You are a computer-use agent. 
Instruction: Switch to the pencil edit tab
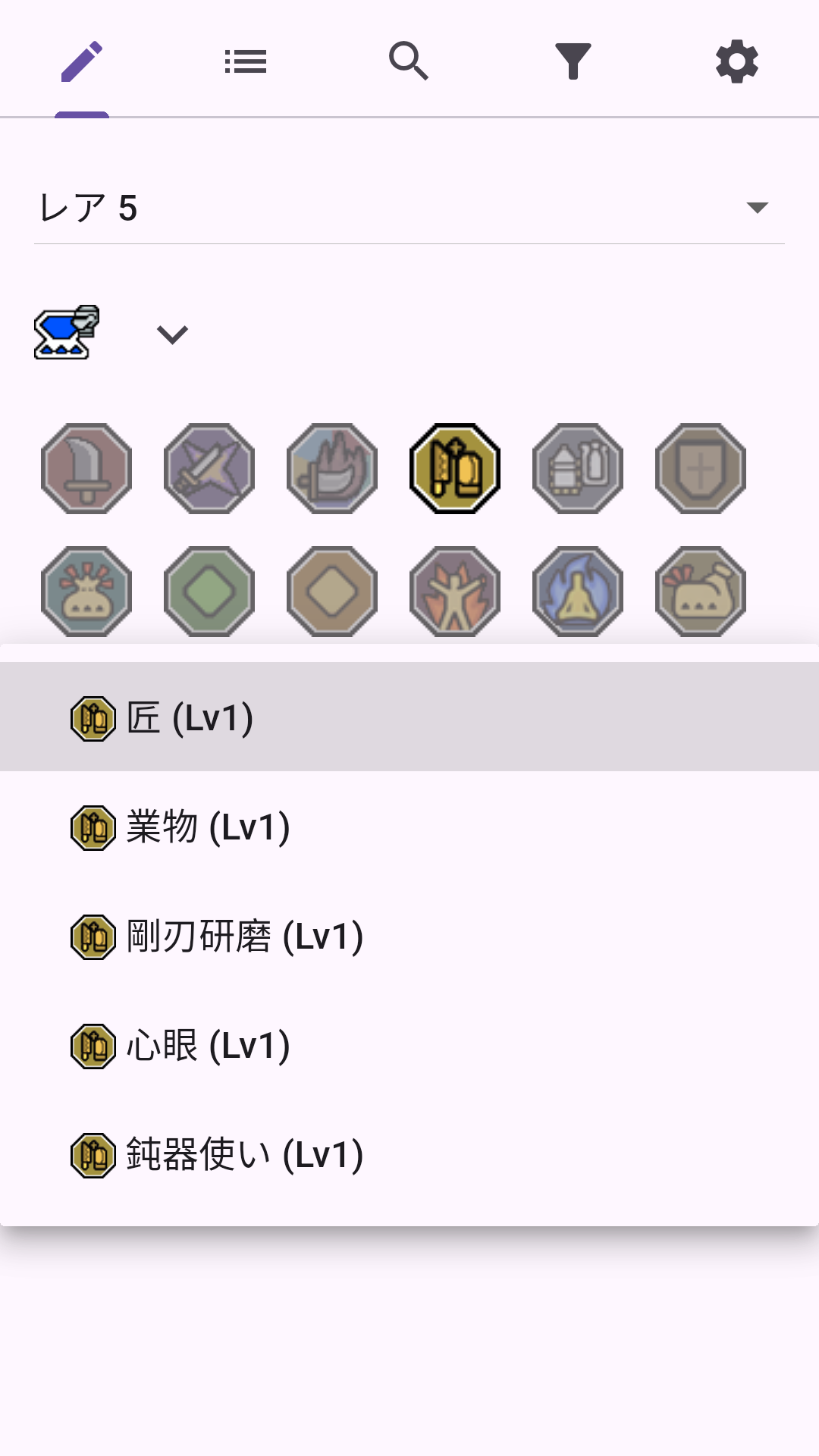coord(82,61)
